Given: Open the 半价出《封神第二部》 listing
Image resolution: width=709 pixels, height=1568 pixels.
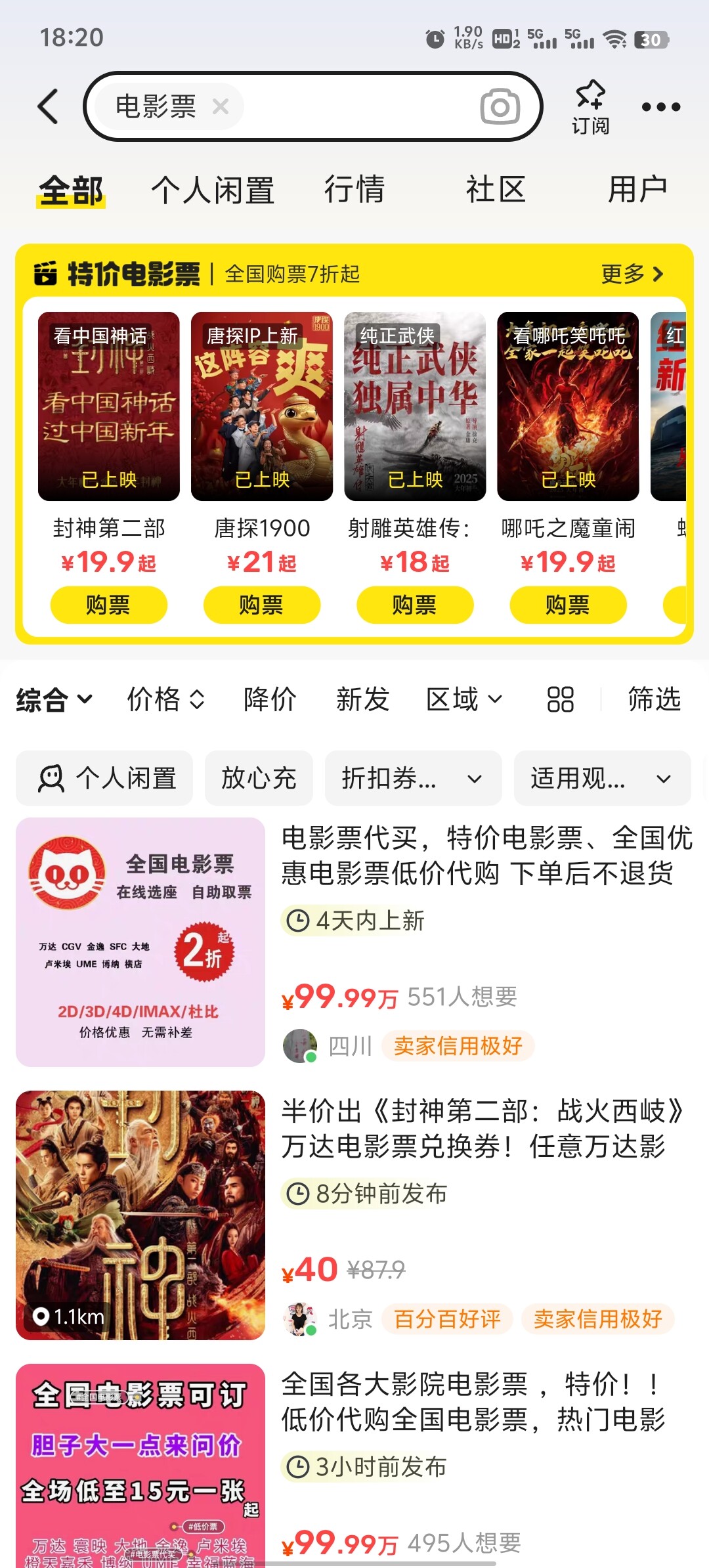Looking at the screenshot, I should coord(354,1215).
